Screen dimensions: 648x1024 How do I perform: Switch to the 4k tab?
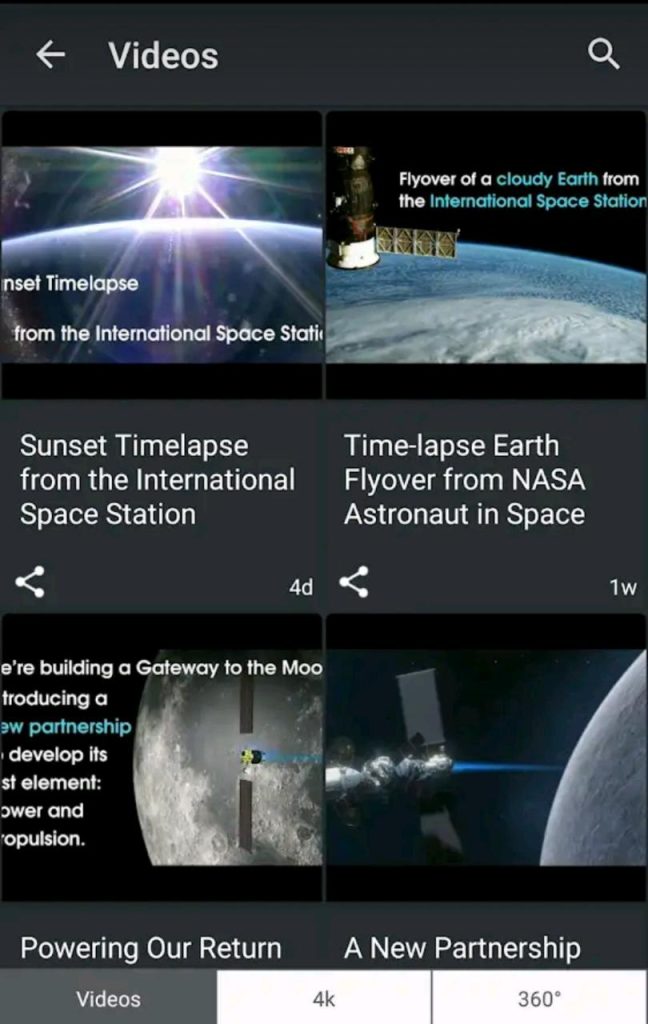tap(324, 998)
